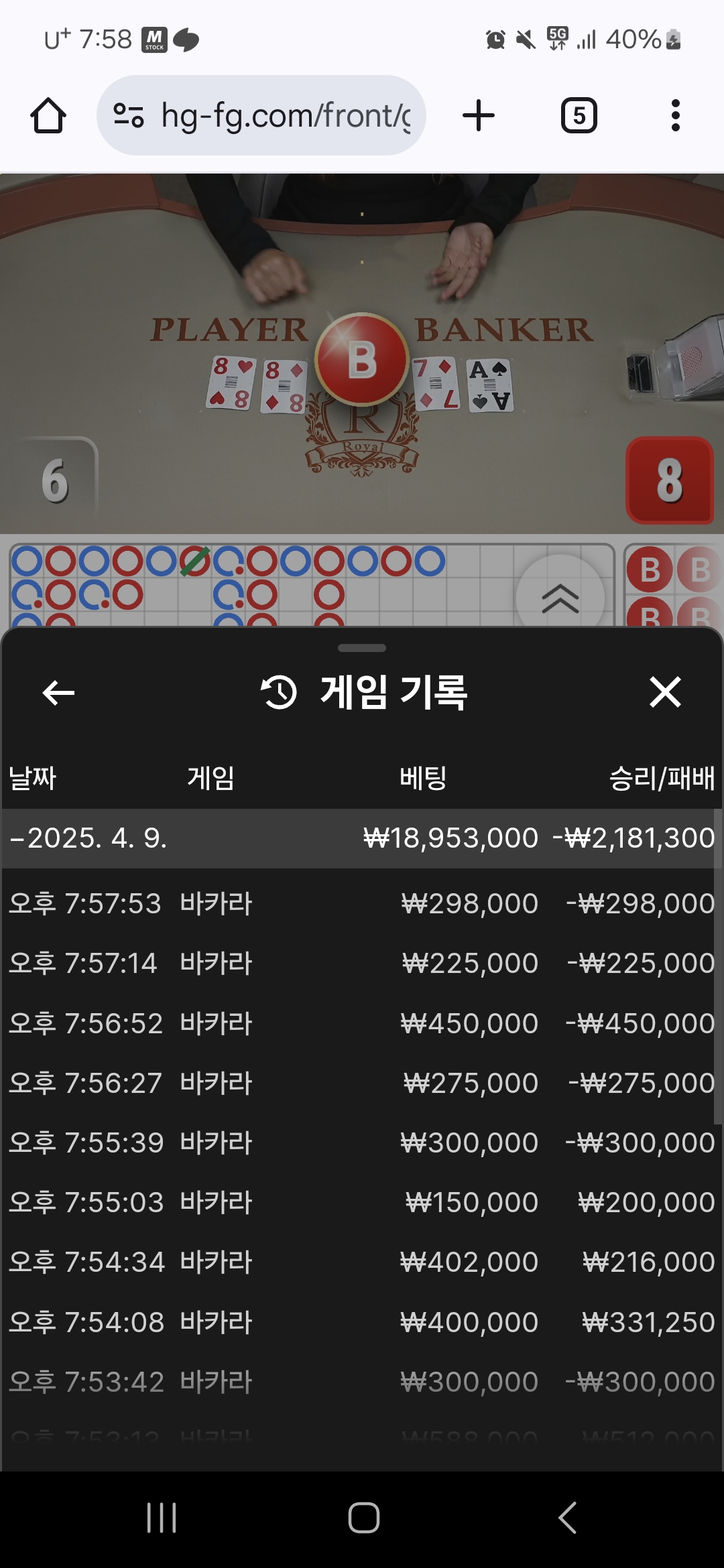724x1568 pixels.
Task: Expand the roadmap with double-chevron button
Action: pyautogui.click(x=560, y=598)
